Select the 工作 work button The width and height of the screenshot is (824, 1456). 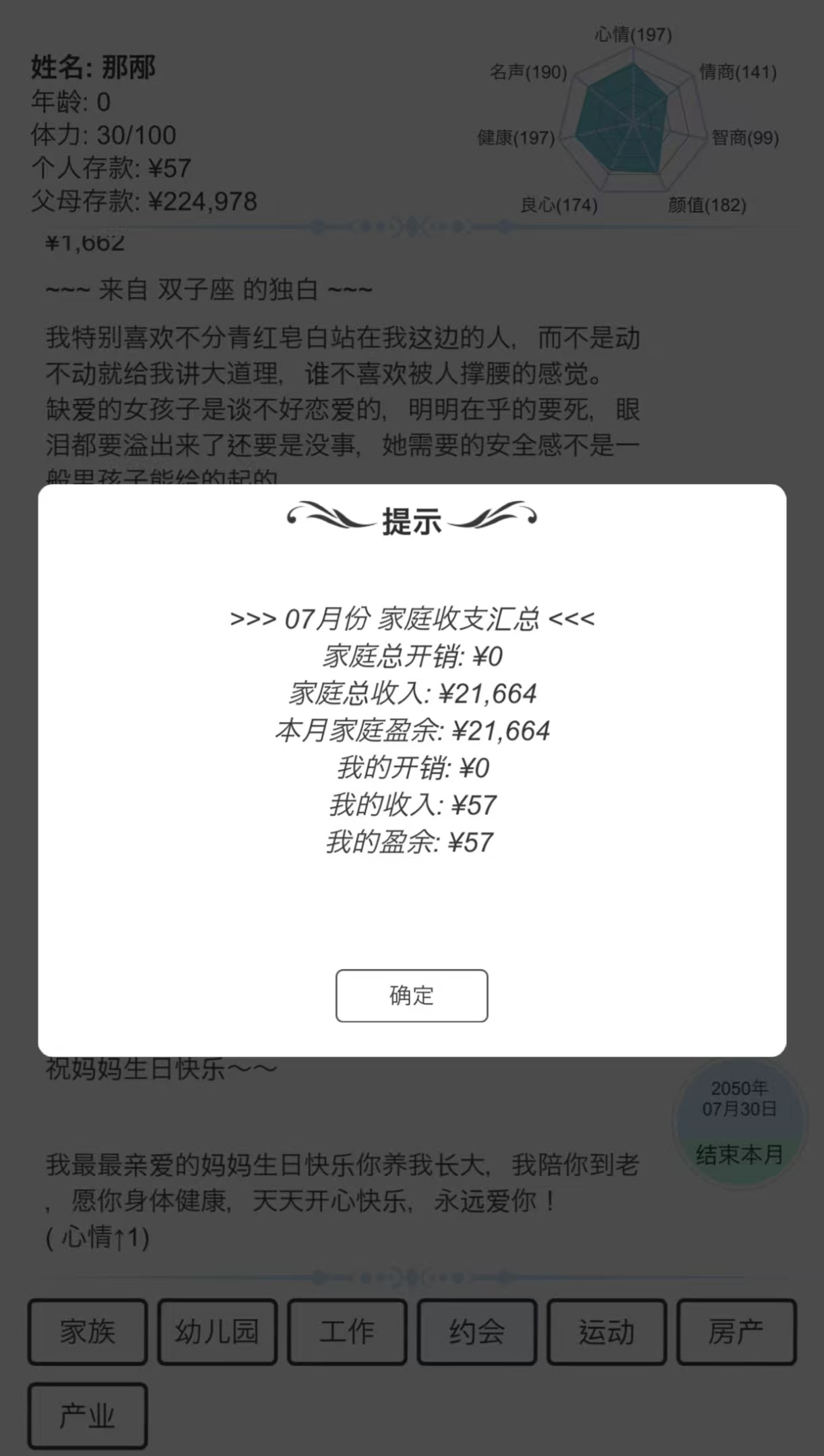(347, 1332)
